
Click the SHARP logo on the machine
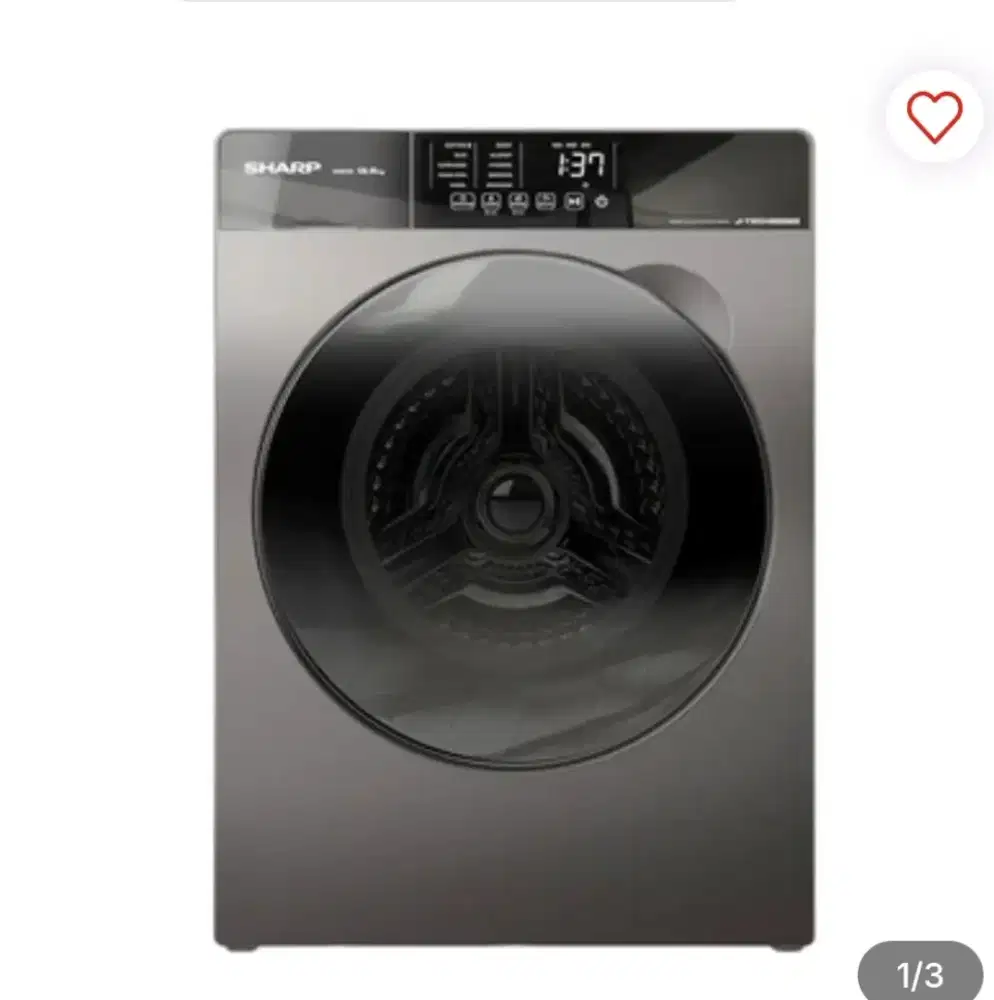(282, 168)
